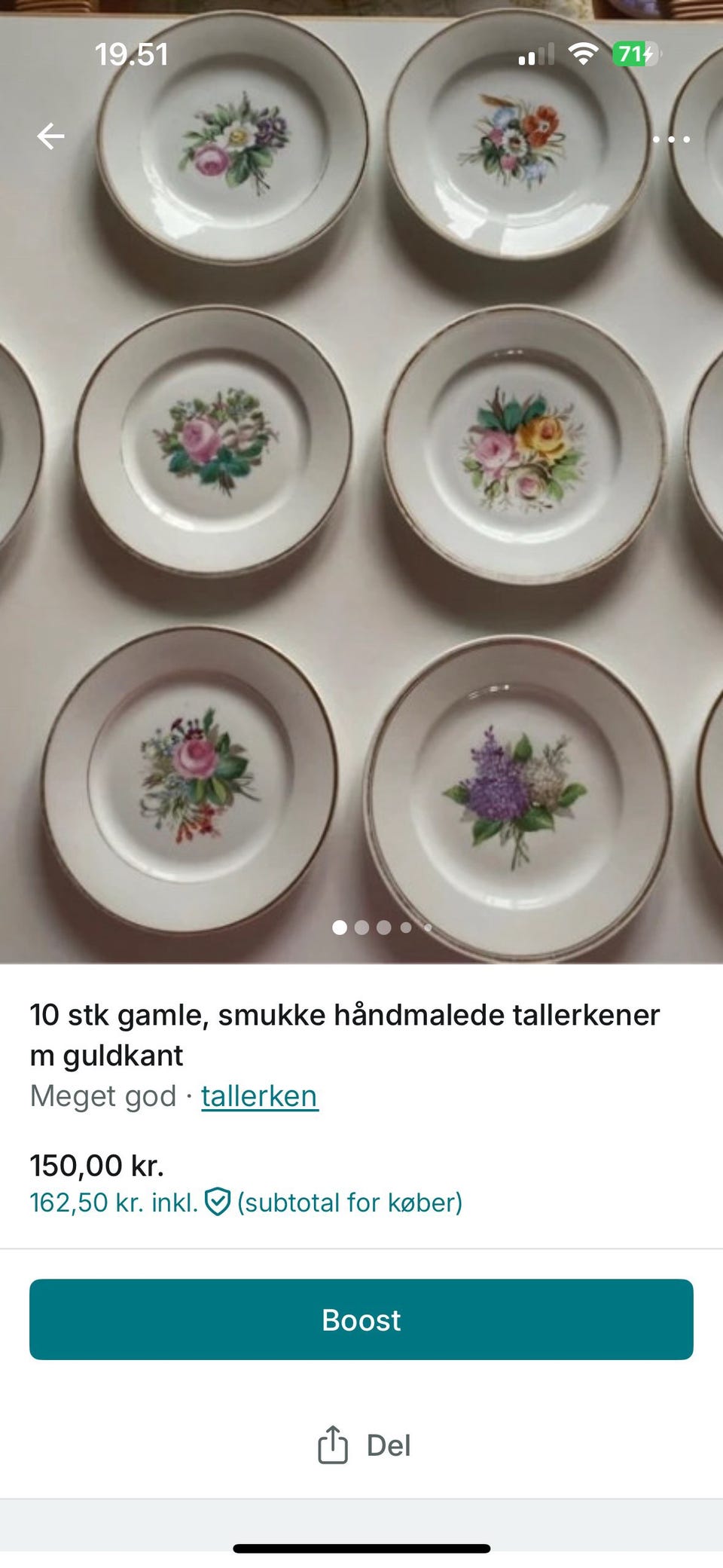
Task: Select the first carousel dot
Action: click(340, 928)
